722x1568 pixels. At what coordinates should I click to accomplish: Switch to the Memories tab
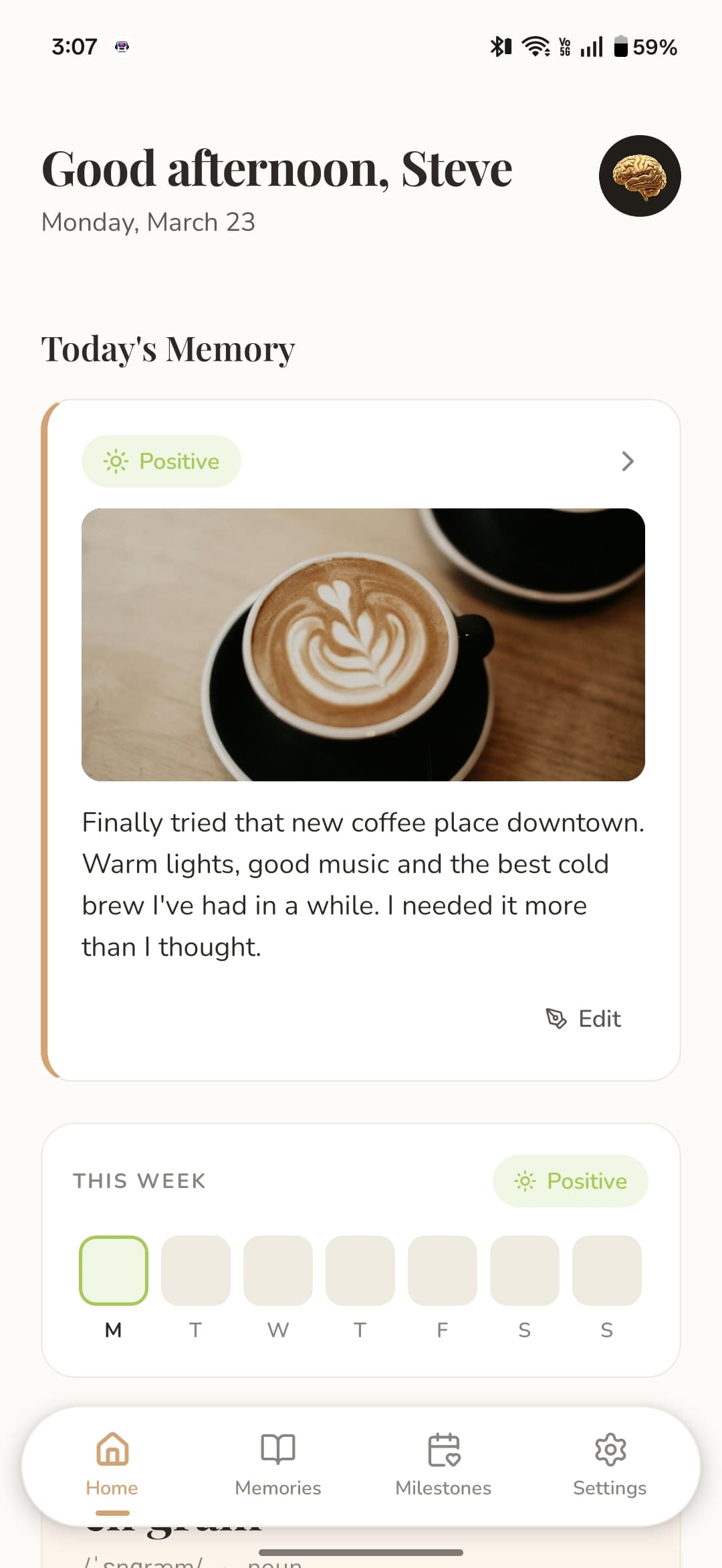click(278, 1465)
